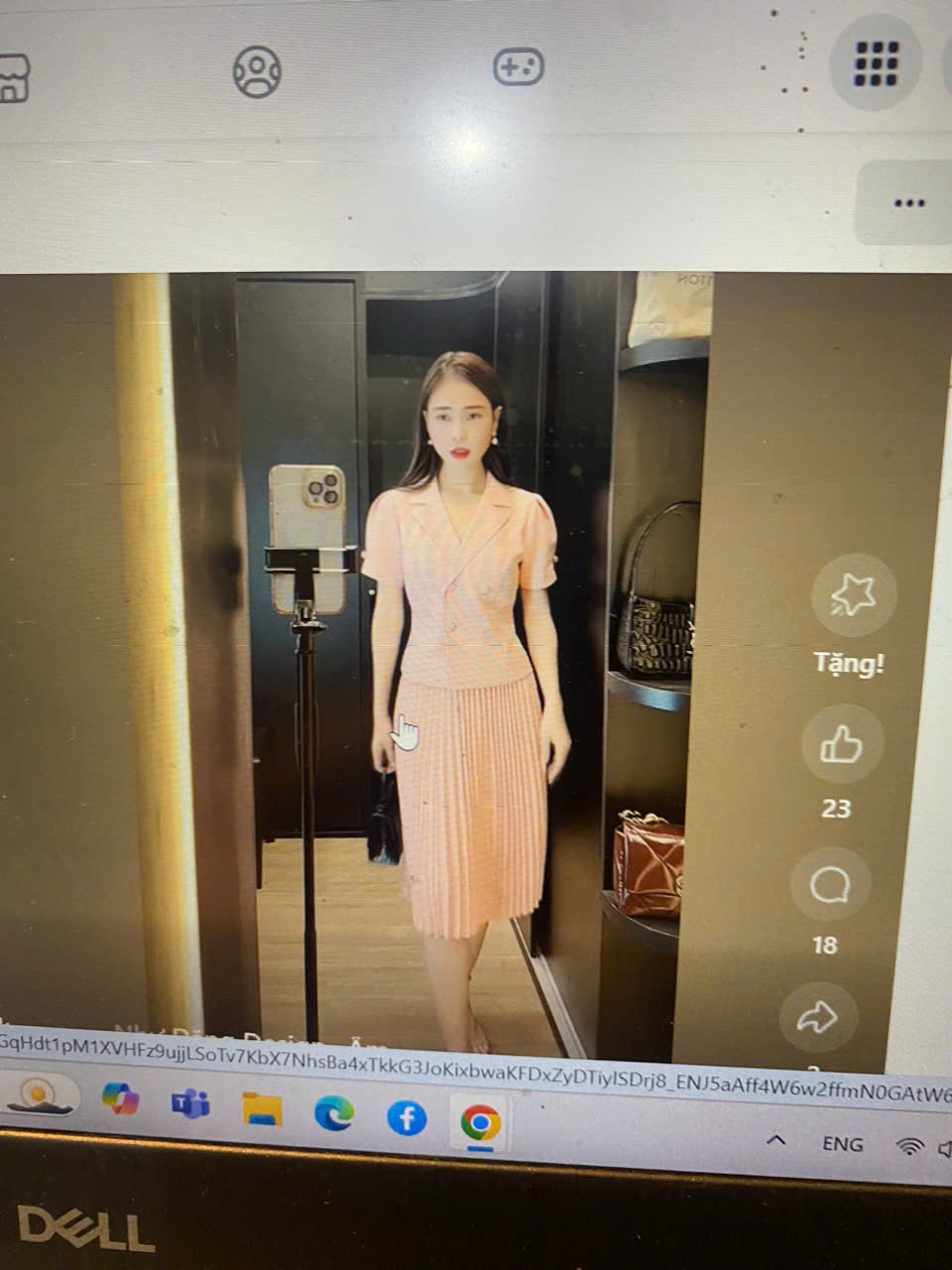Open Copilot from the taskbar

[120, 1099]
